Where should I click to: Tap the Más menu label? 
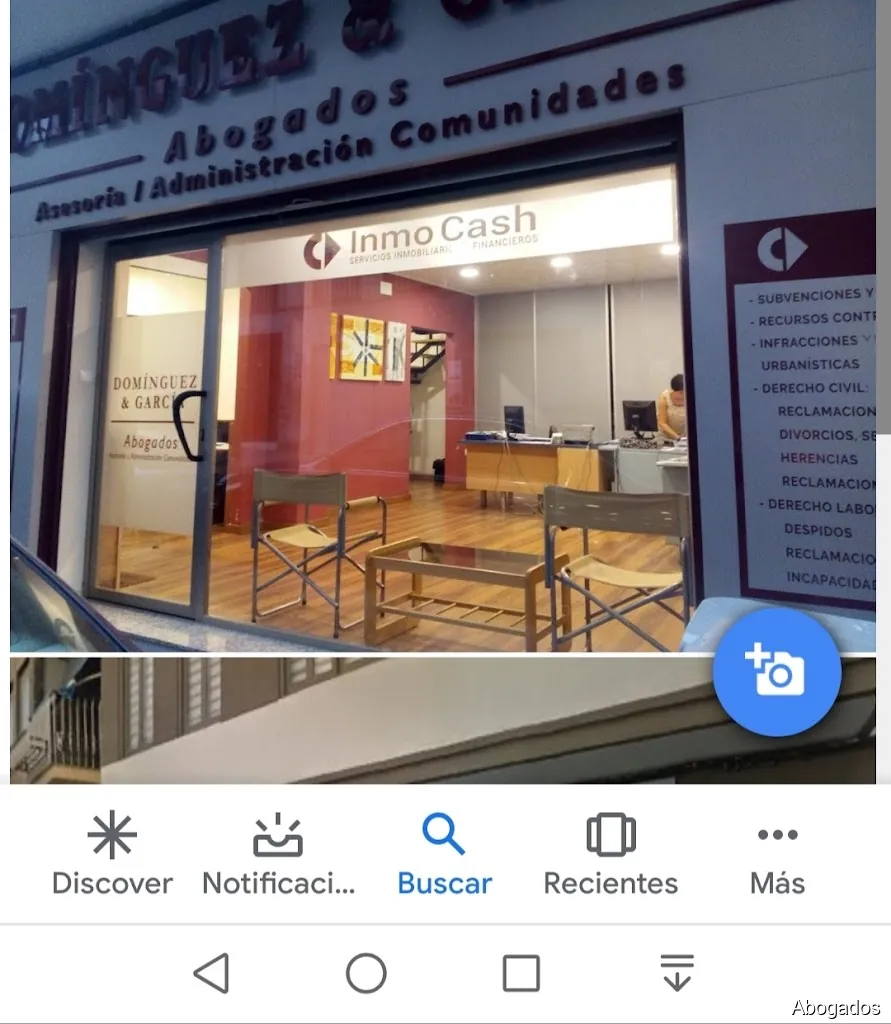[x=777, y=883]
